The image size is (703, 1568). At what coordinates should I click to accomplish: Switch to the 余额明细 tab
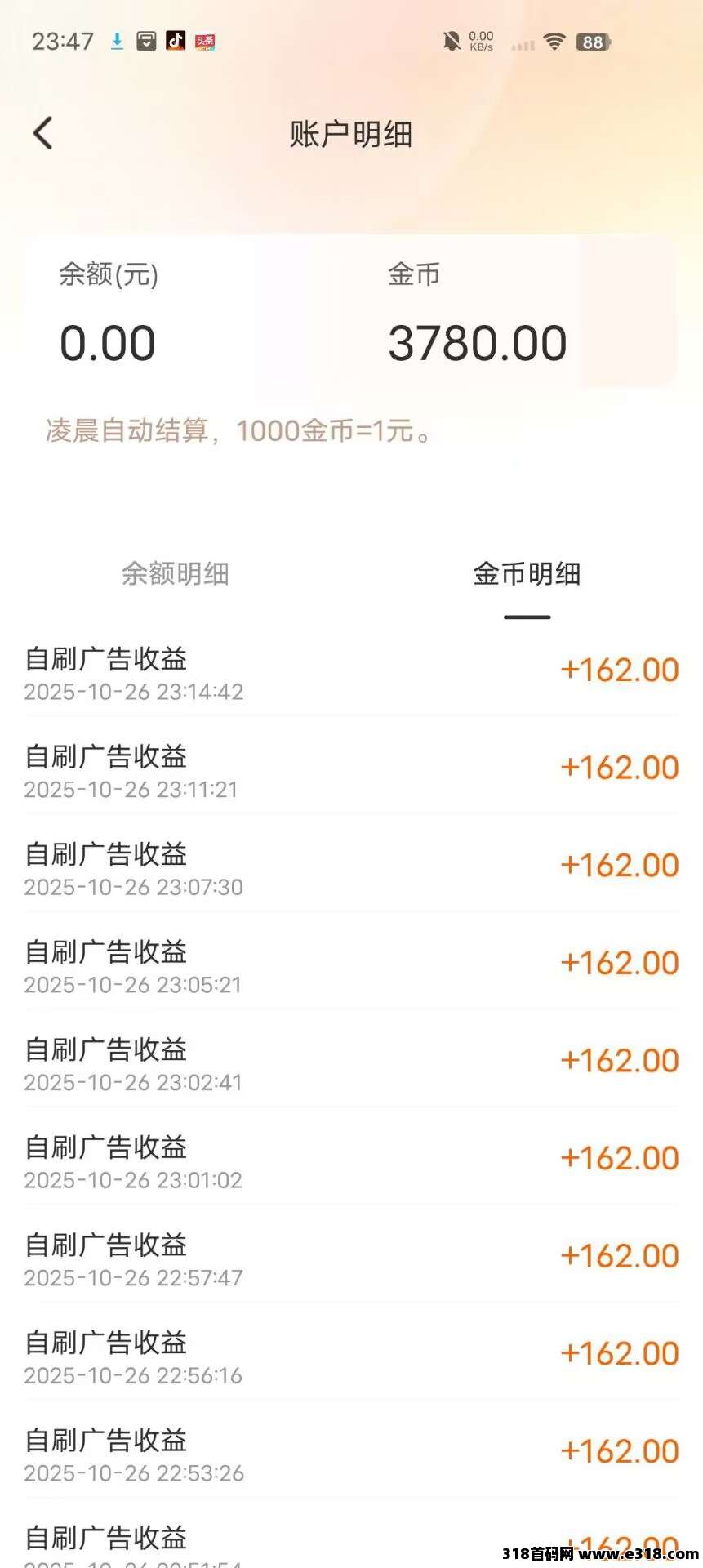click(x=175, y=574)
